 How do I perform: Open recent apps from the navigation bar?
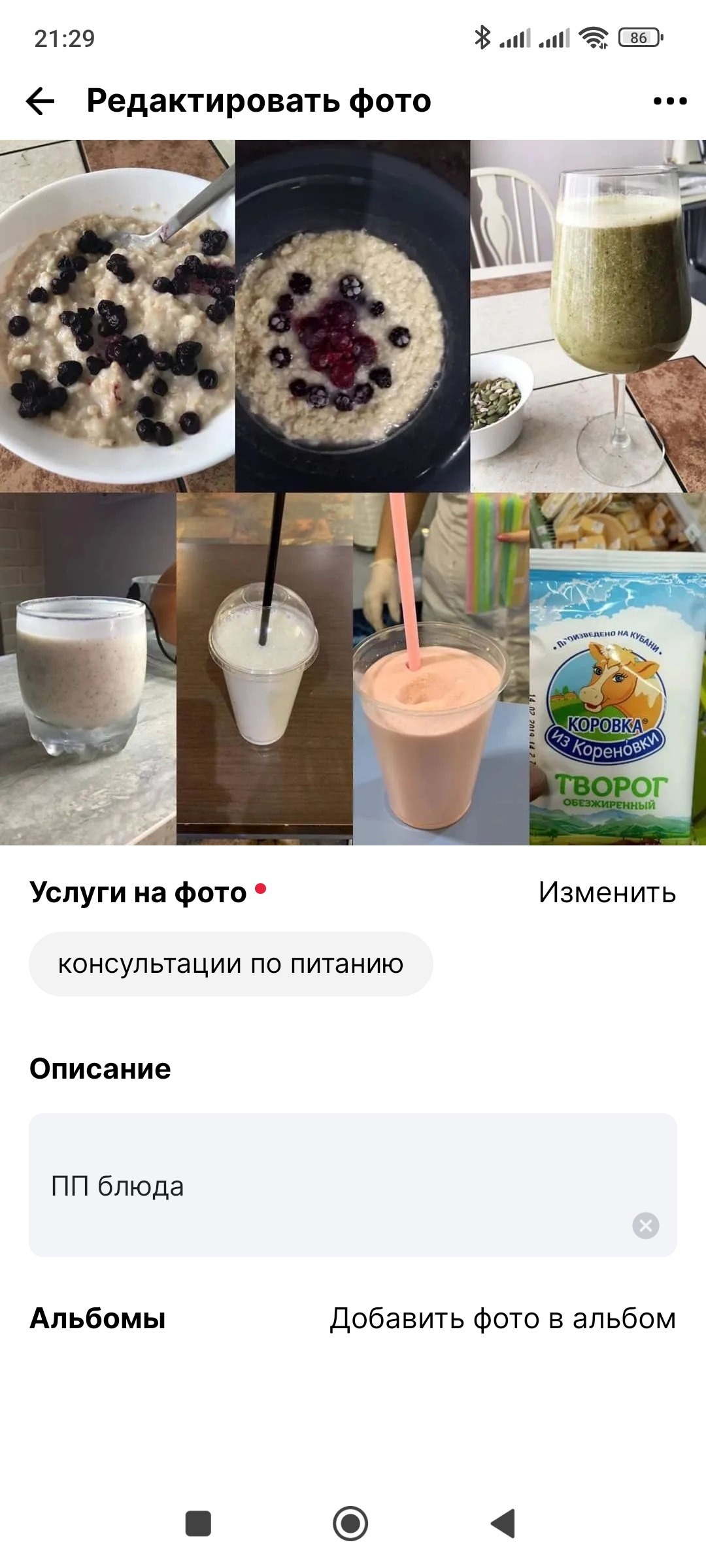pyautogui.click(x=198, y=1524)
